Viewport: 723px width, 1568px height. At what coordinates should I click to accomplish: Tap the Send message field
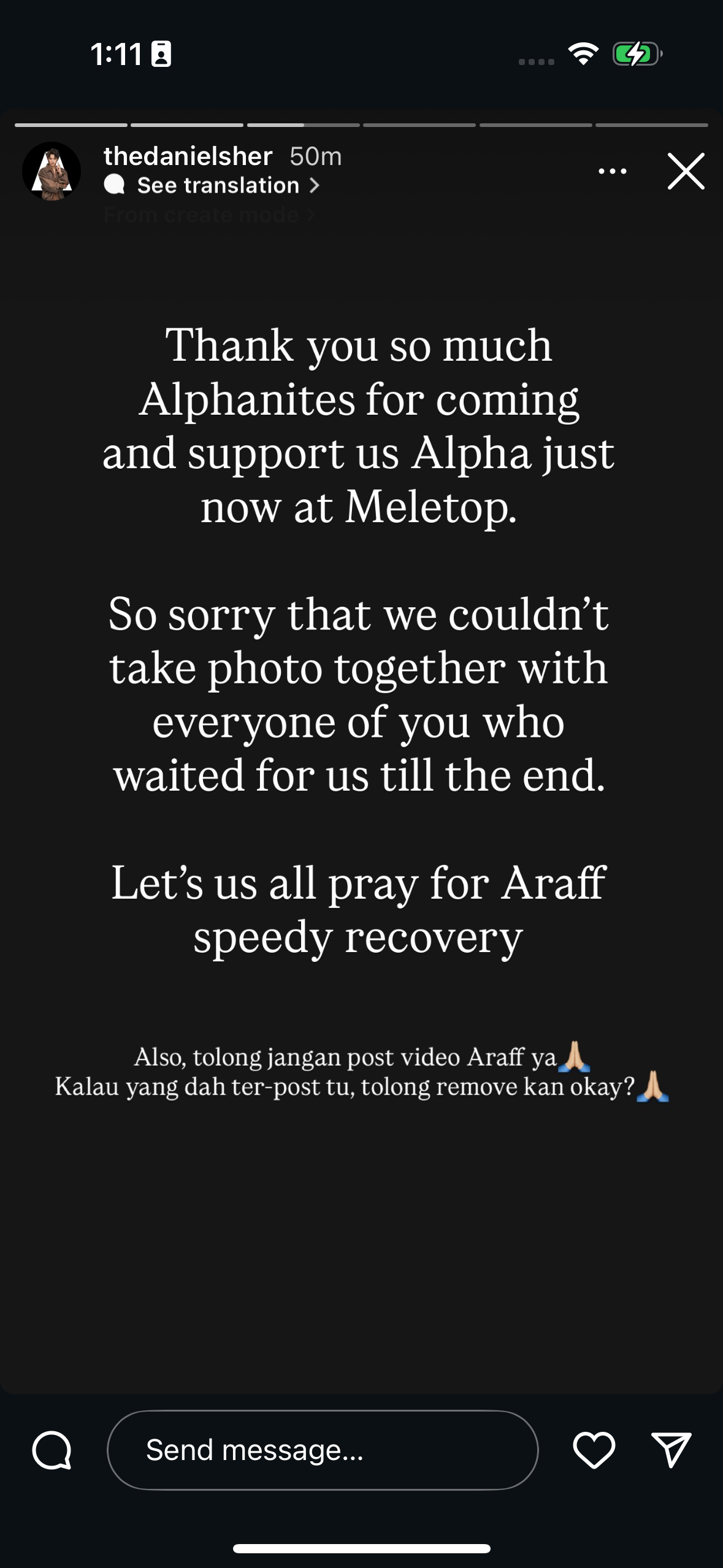tap(323, 1450)
